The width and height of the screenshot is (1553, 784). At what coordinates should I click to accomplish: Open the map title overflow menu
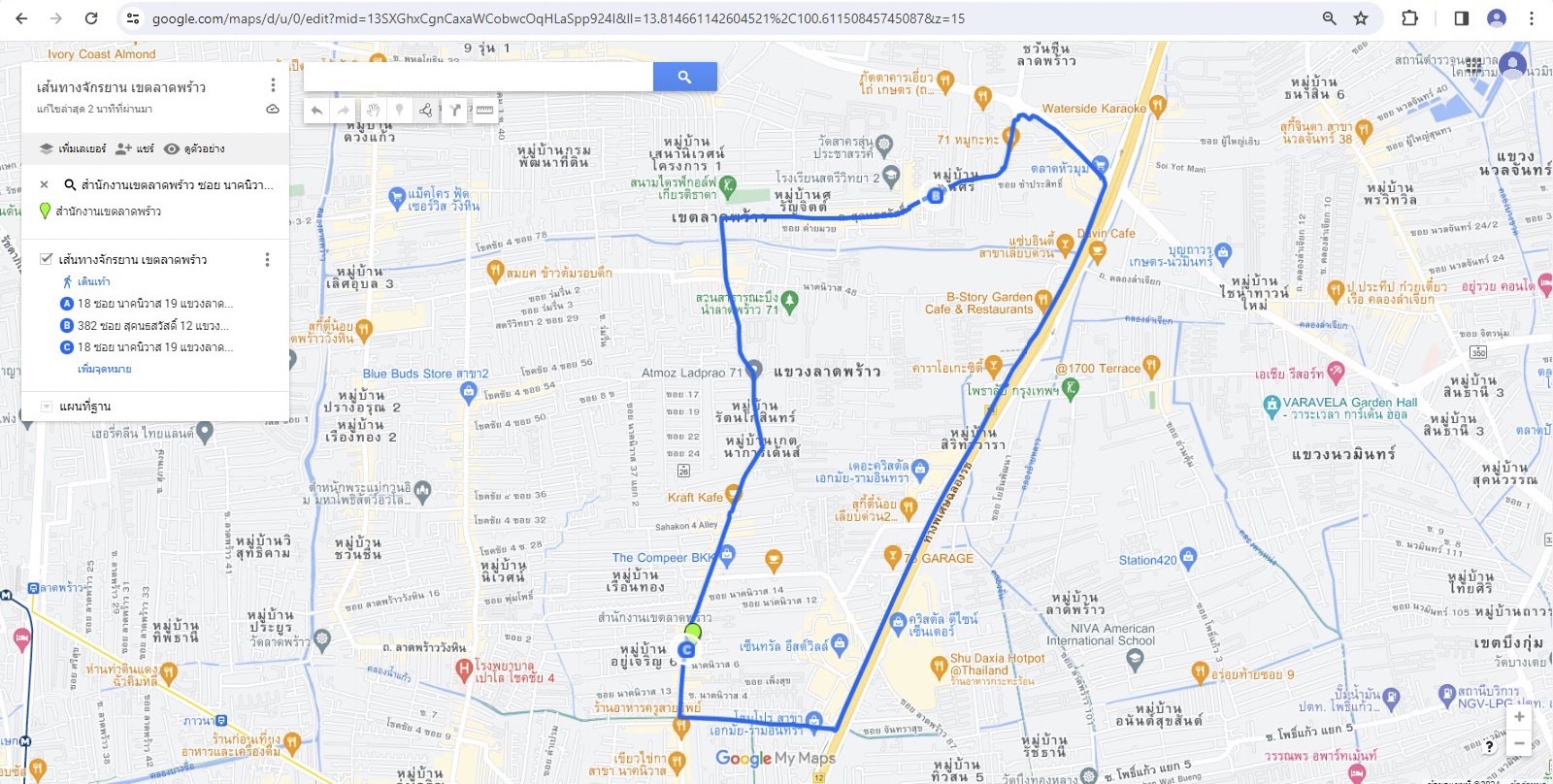[273, 85]
